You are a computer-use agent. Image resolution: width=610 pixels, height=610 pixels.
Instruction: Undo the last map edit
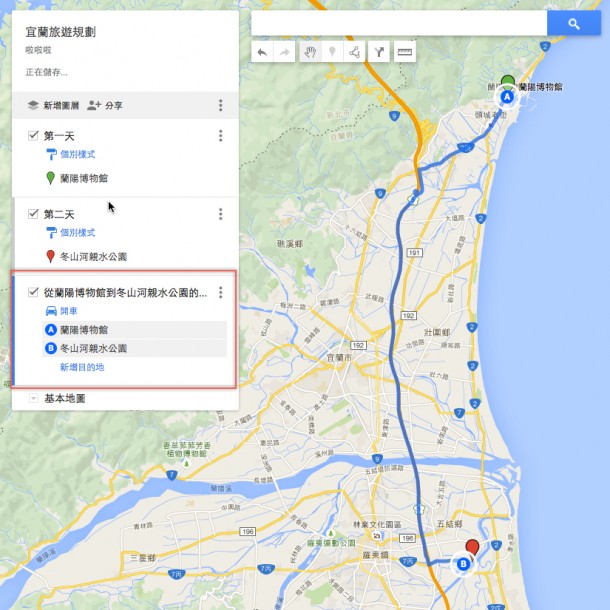point(262,52)
